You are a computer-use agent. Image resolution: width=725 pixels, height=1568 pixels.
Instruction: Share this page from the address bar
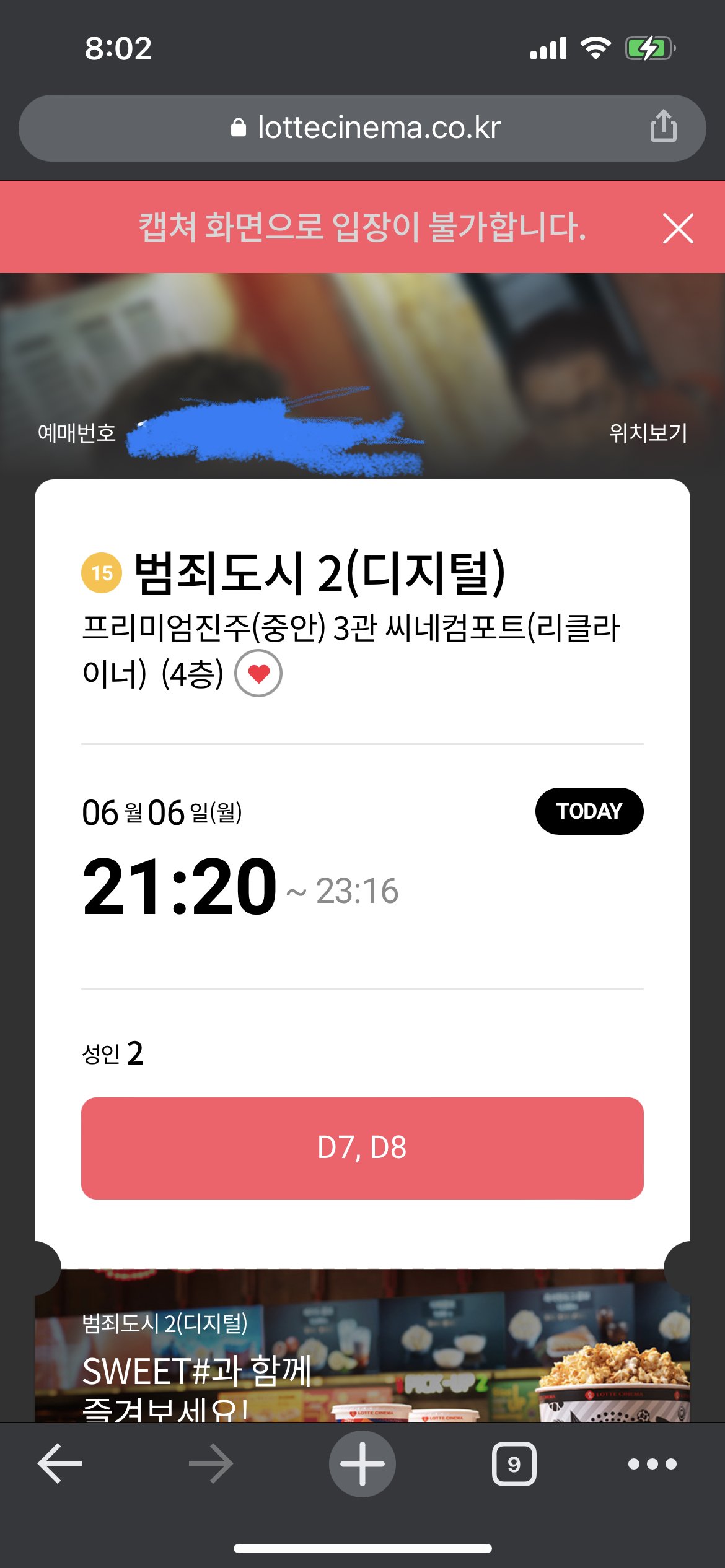point(663,126)
